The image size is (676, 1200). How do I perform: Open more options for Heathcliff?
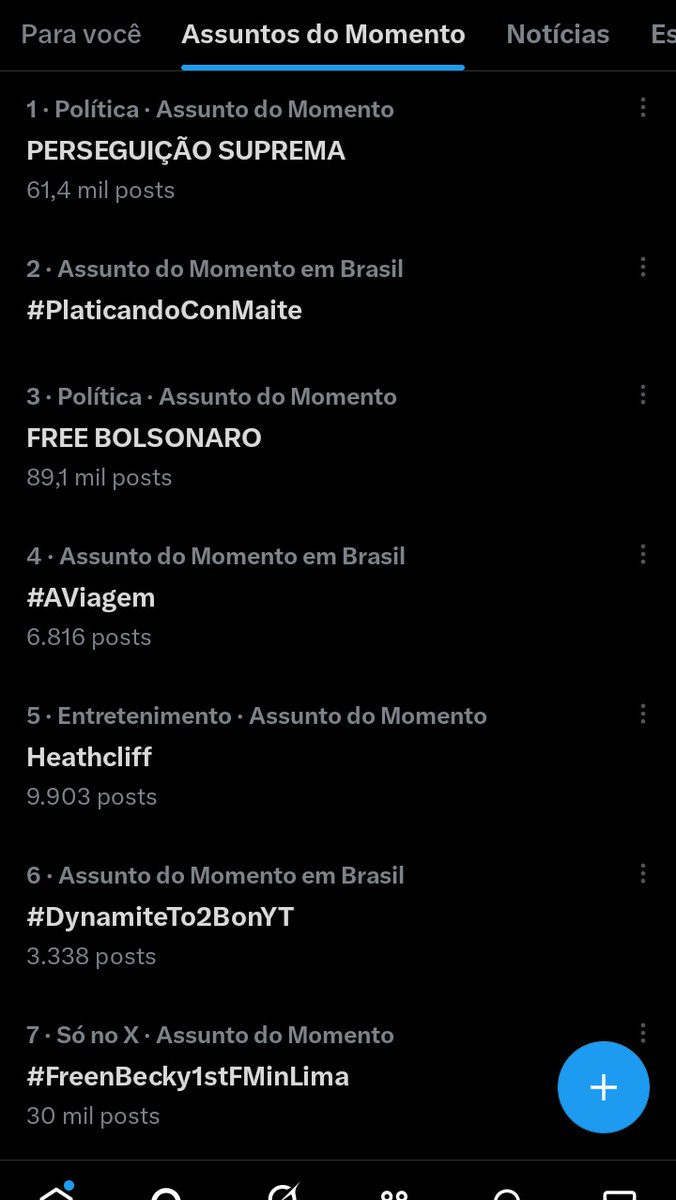pos(643,714)
